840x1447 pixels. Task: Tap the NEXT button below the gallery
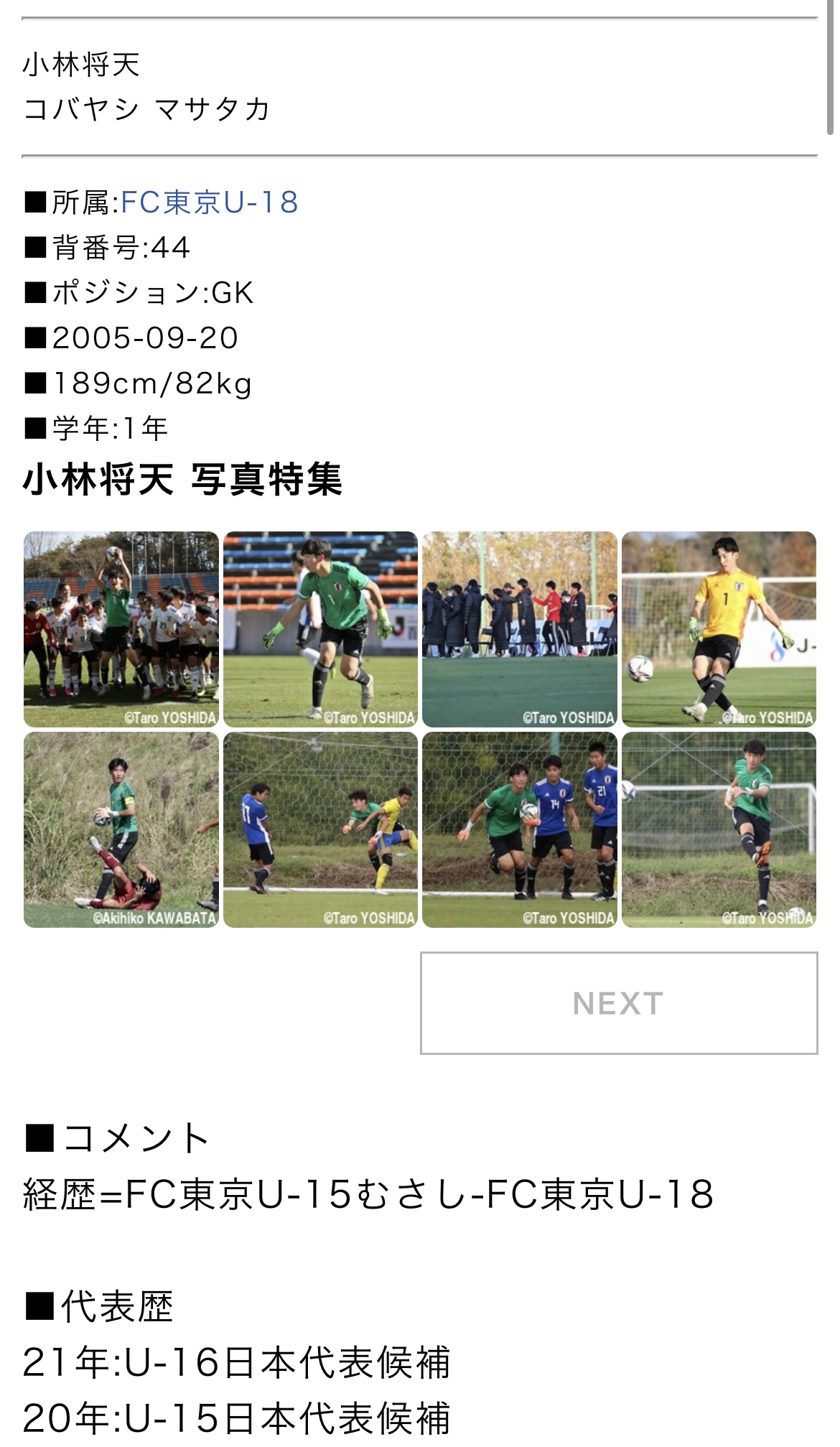618,1002
